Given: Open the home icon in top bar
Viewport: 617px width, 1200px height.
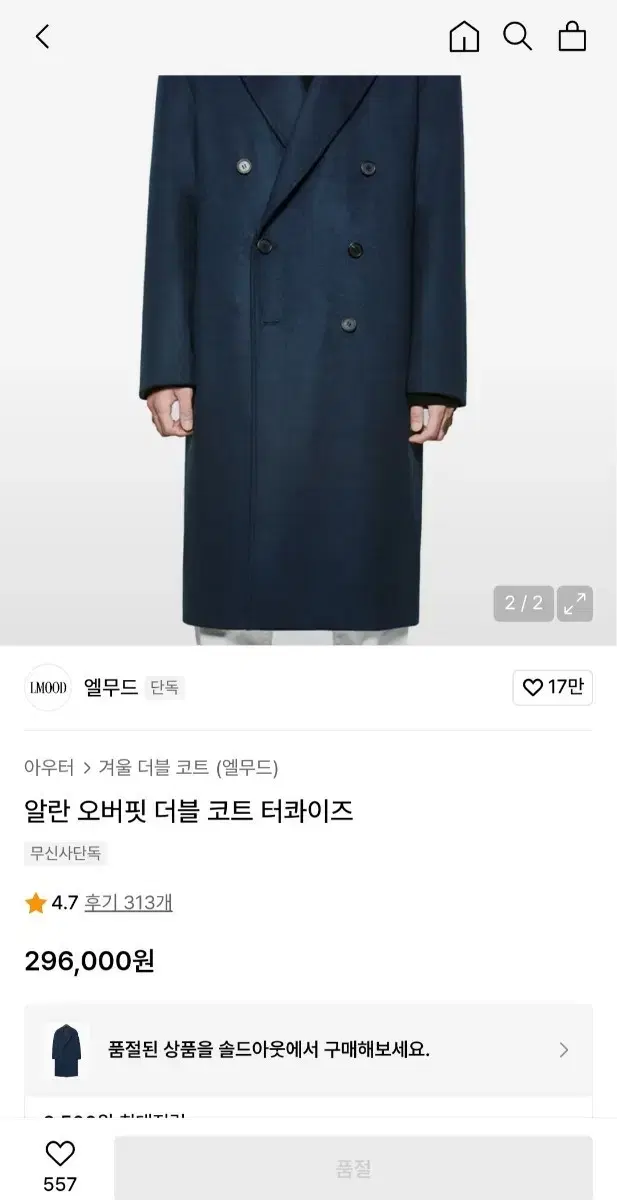Looking at the screenshot, I should click(x=464, y=37).
